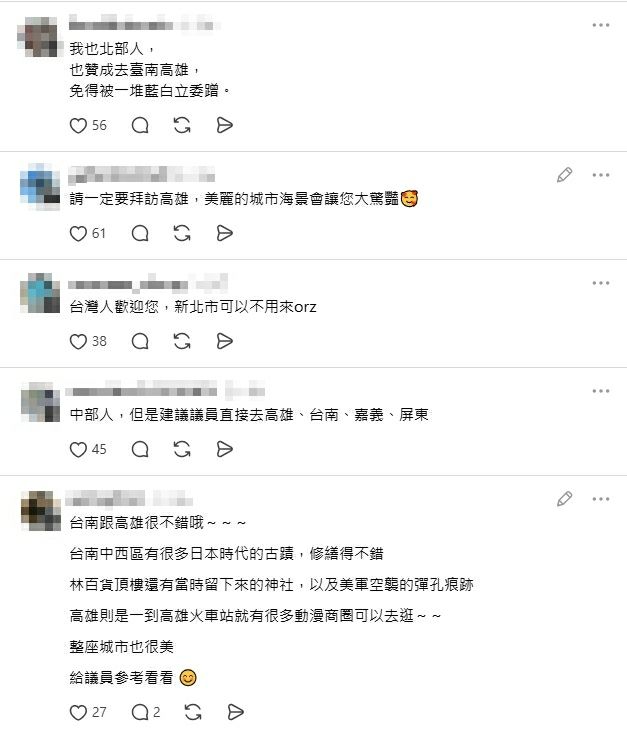Repost the comment ending 給議員參考看看

[193, 713]
